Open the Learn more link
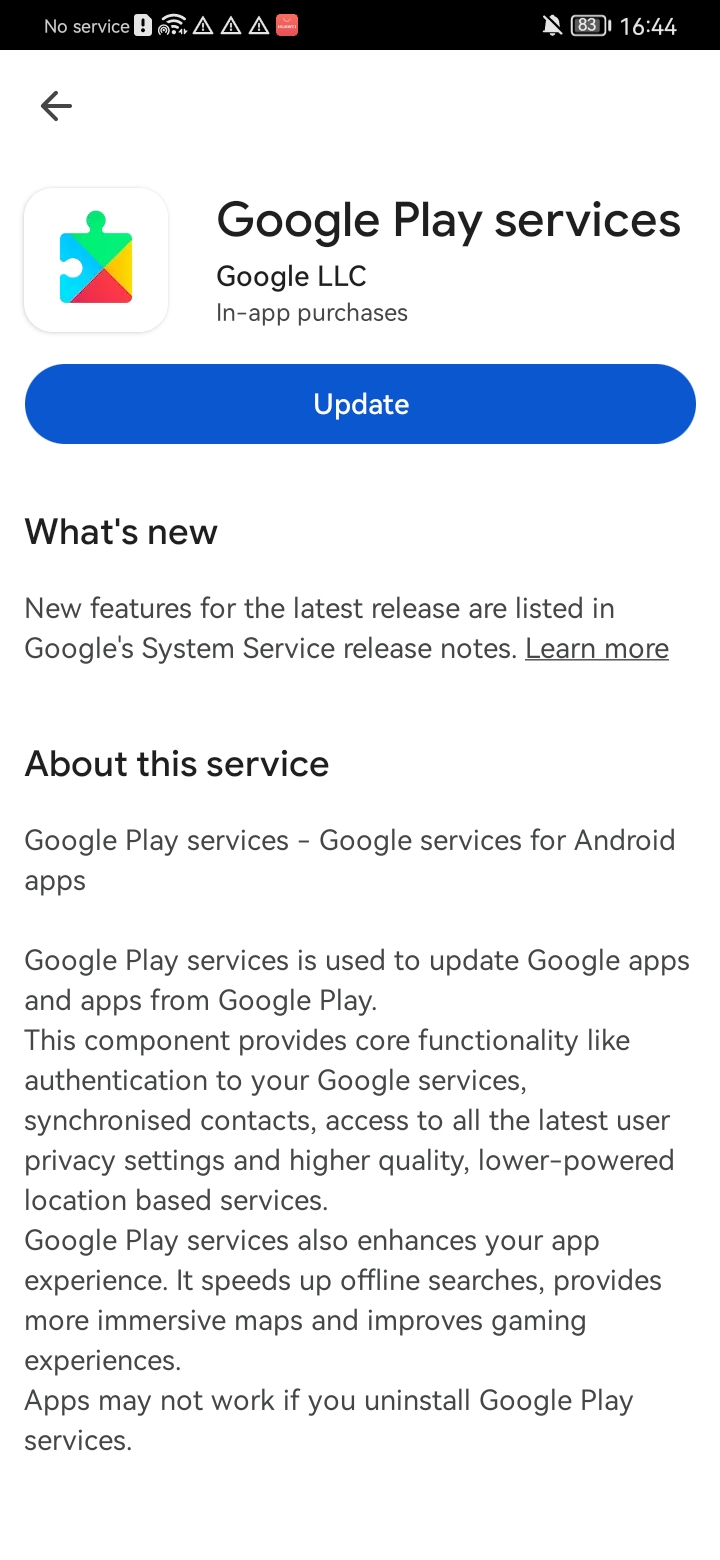The image size is (720, 1560). 596,649
